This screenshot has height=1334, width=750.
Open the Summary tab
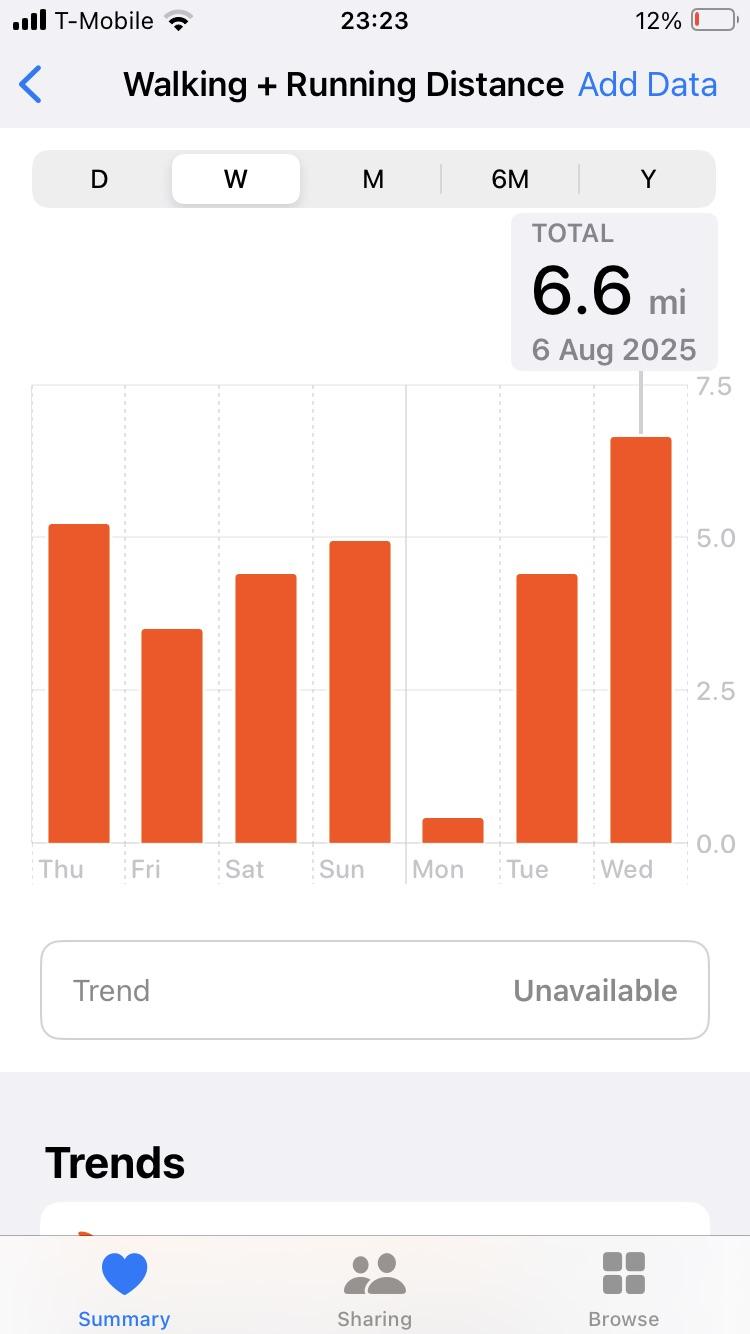point(124,1289)
